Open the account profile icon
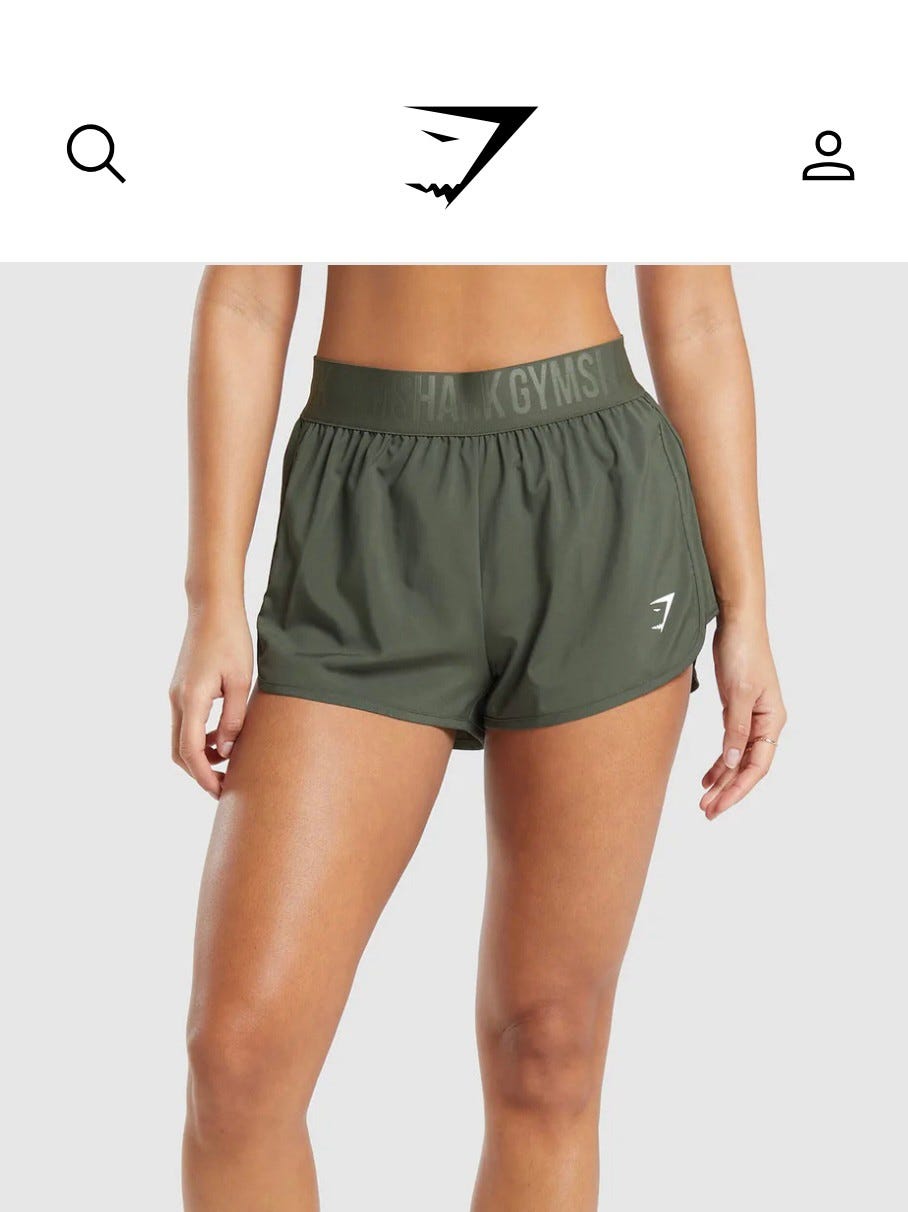The width and height of the screenshot is (908, 1212). (828, 156)
